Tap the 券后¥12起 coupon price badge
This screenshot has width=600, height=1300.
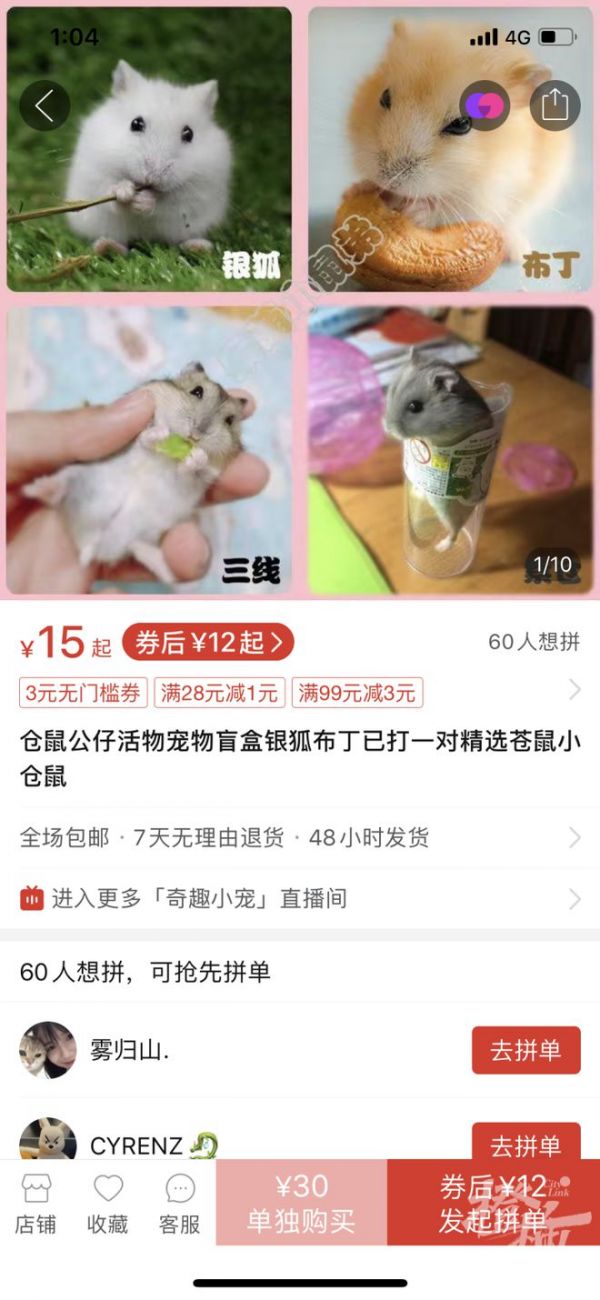(208, 643)
